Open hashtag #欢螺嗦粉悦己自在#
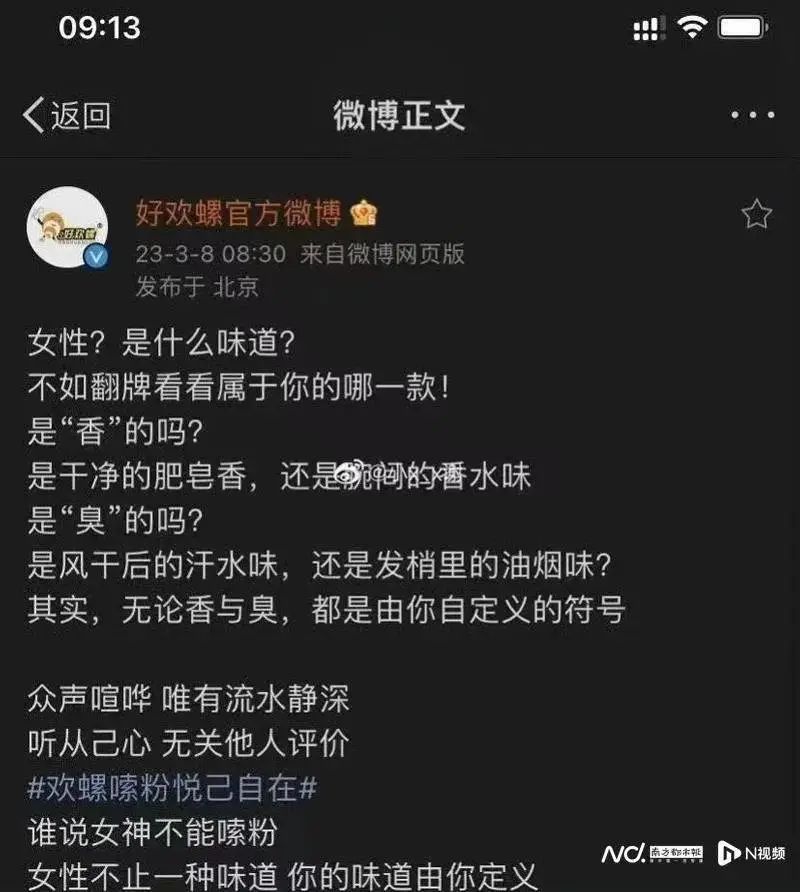 tap(172, 788)
